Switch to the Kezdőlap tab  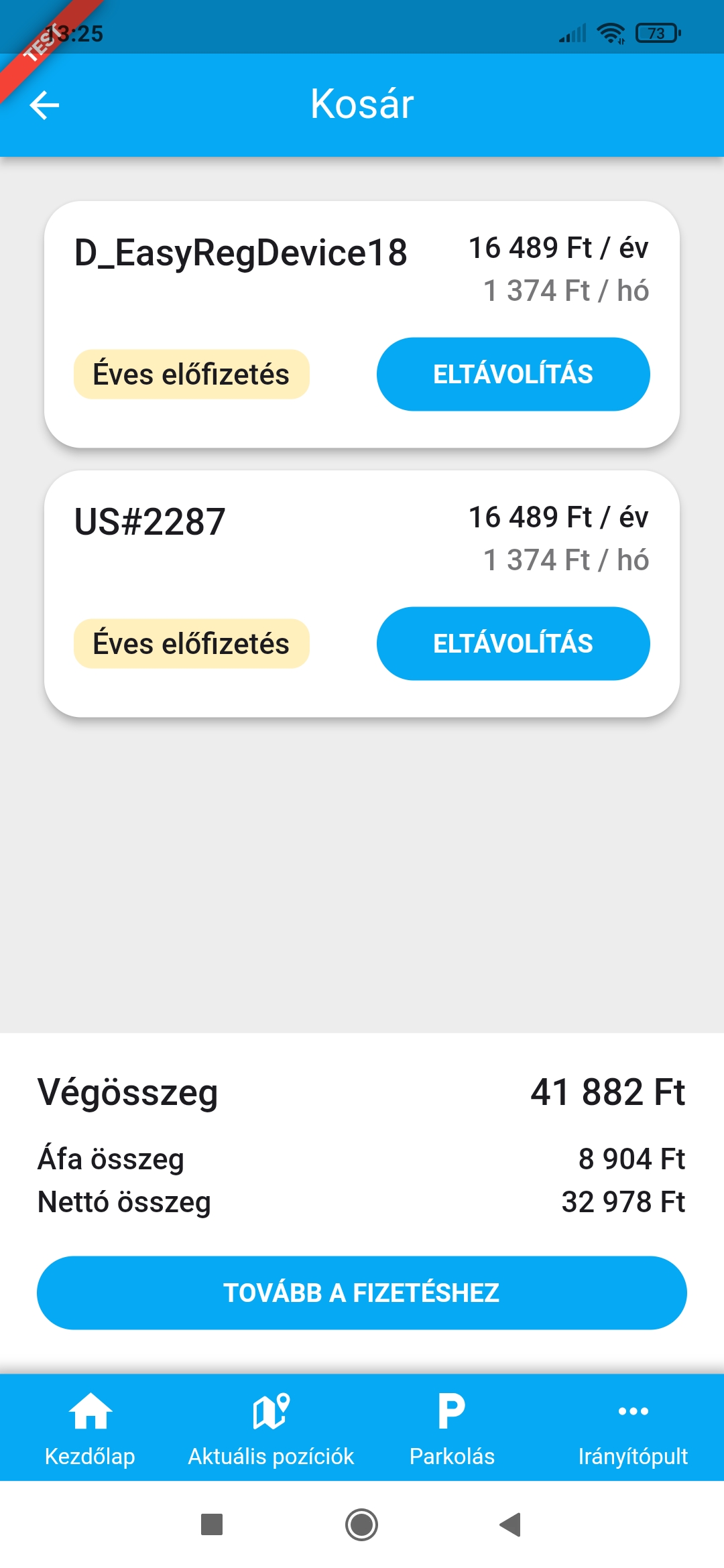click(90, 1429)
